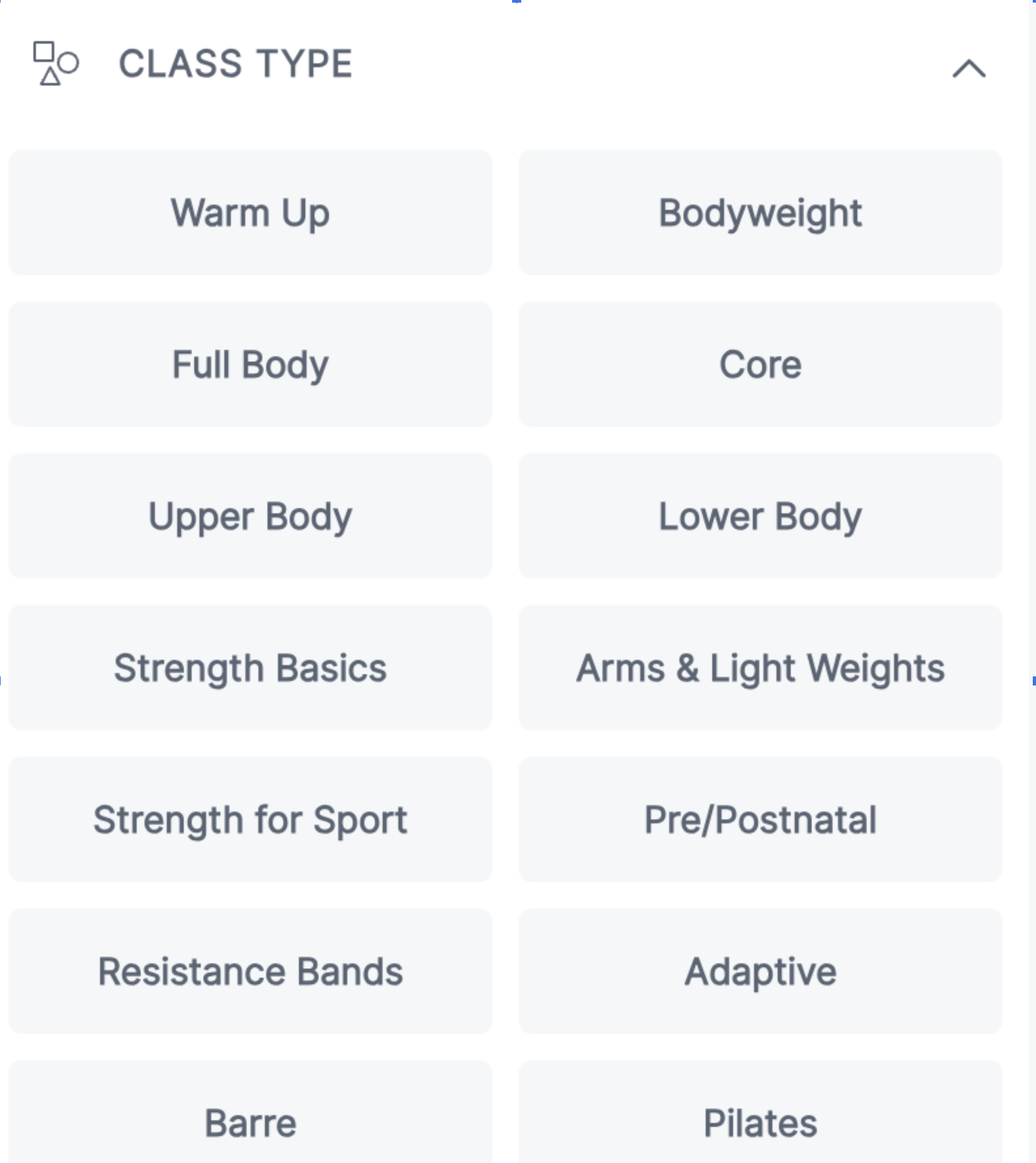Choose the Core class type

(x=761, y=365)
